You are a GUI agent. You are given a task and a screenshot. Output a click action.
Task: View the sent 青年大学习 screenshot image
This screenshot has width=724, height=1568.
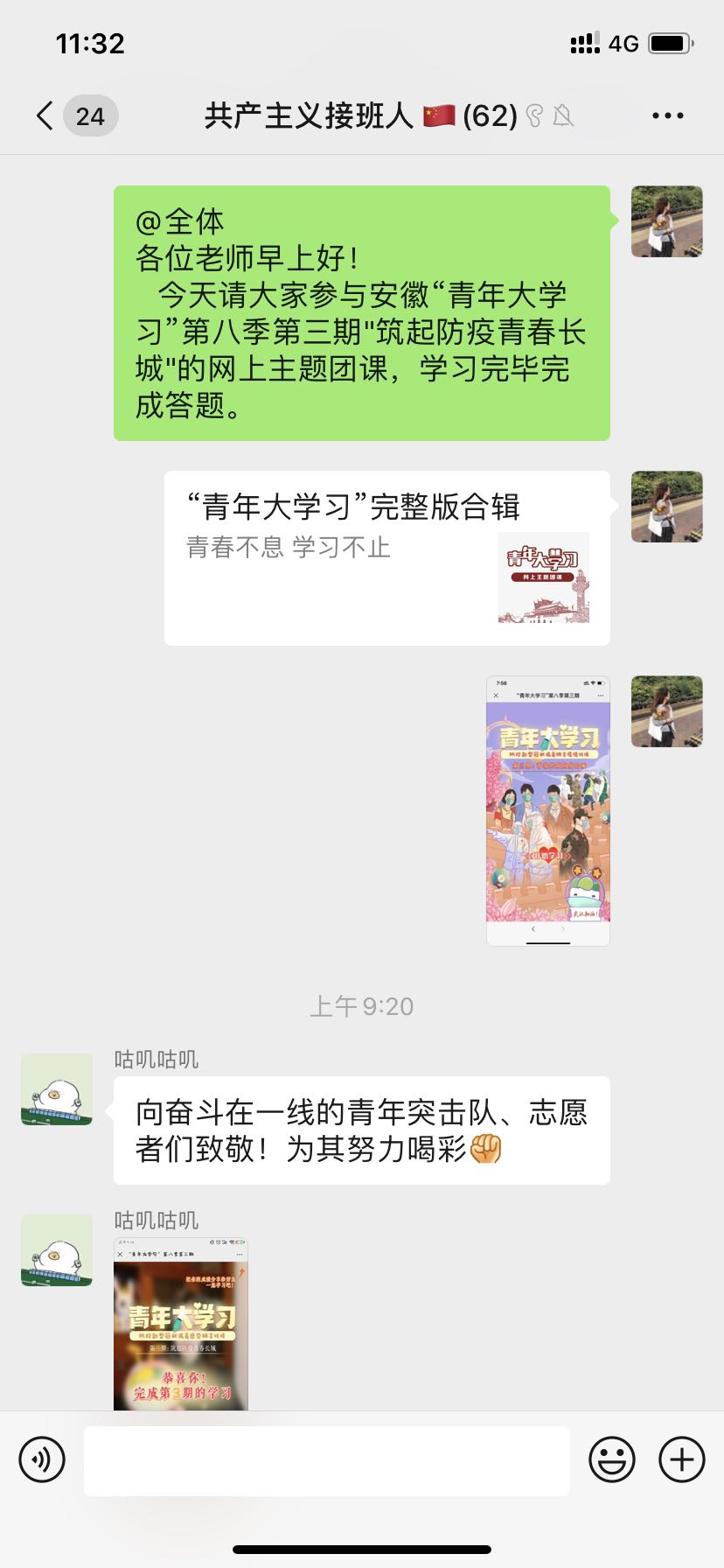click(547, 810)
